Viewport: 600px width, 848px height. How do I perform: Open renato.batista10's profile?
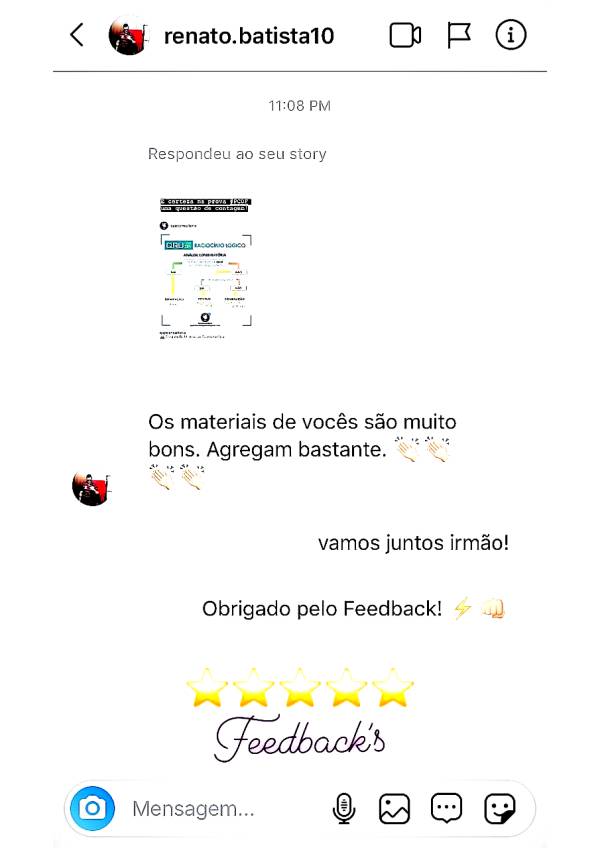(248, 36)
